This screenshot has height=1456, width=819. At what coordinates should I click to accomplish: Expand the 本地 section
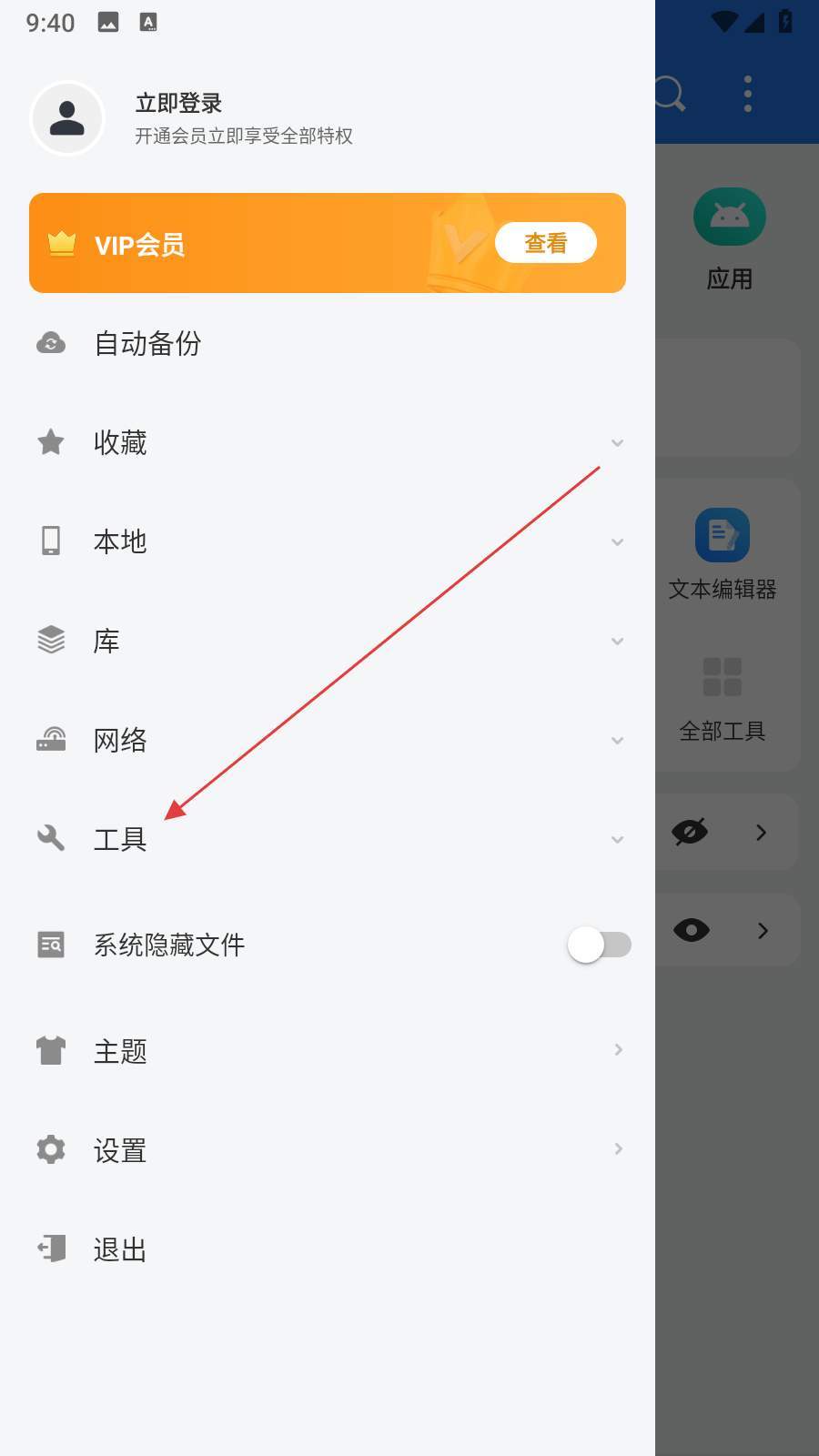tap(328, 542)
